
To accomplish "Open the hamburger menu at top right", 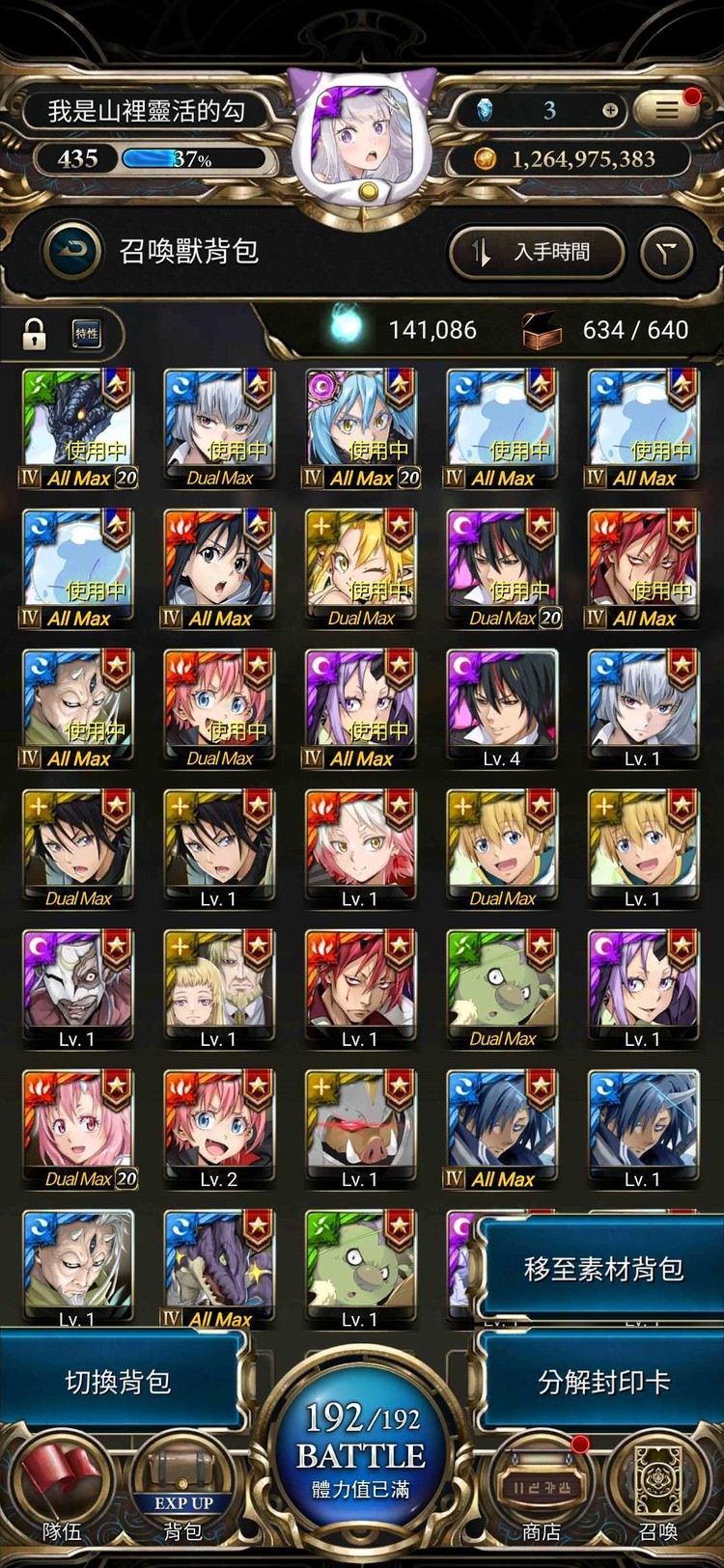I will (x=667, y=110).
